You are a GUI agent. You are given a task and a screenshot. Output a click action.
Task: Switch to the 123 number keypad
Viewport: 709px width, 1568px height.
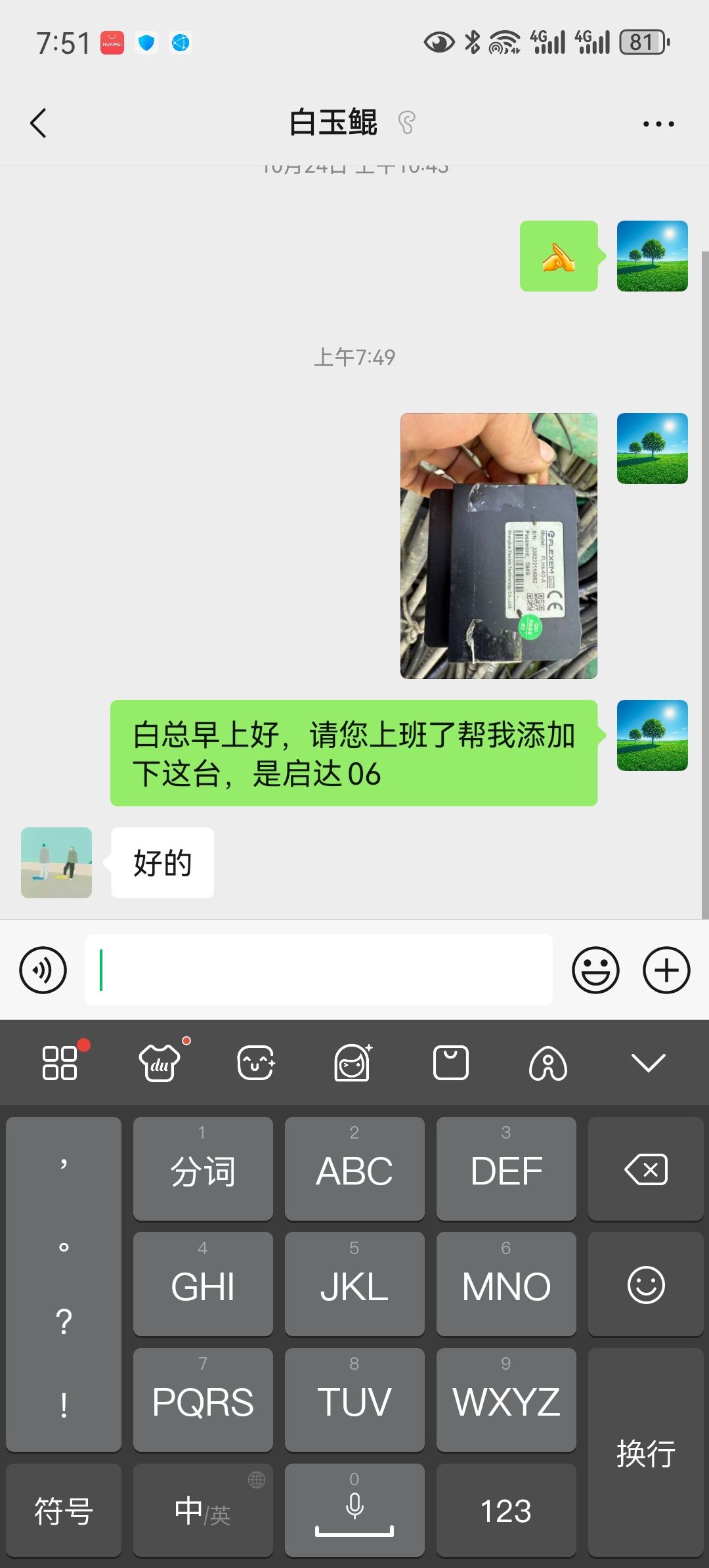(506, 1510)
